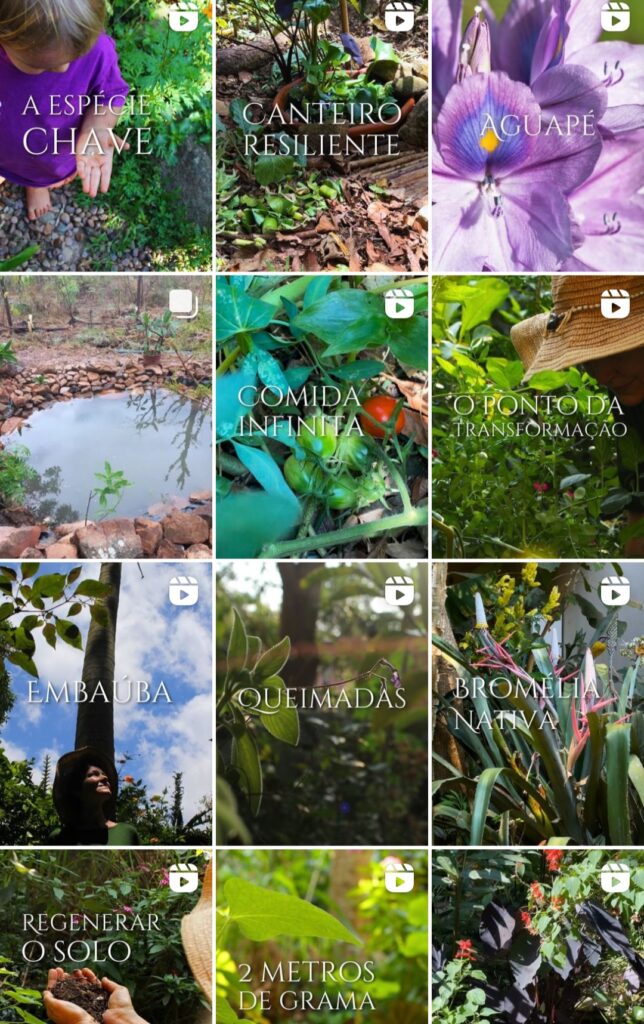Screen dimensions: 644x1024
Task: Watch the Comida Infinita reel
Action: [x=321, y=417]
